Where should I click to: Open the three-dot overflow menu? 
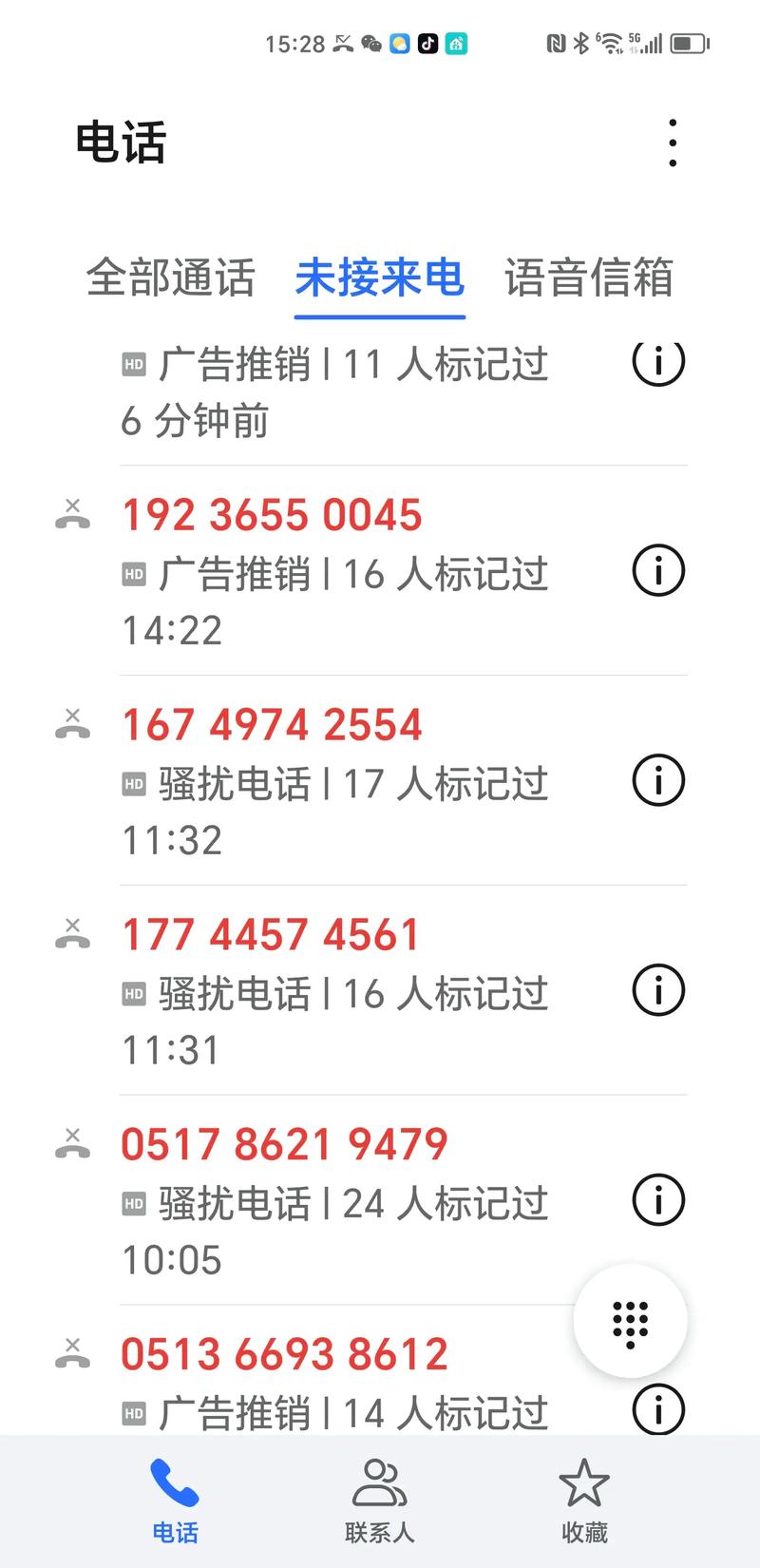tap(673, 143)
